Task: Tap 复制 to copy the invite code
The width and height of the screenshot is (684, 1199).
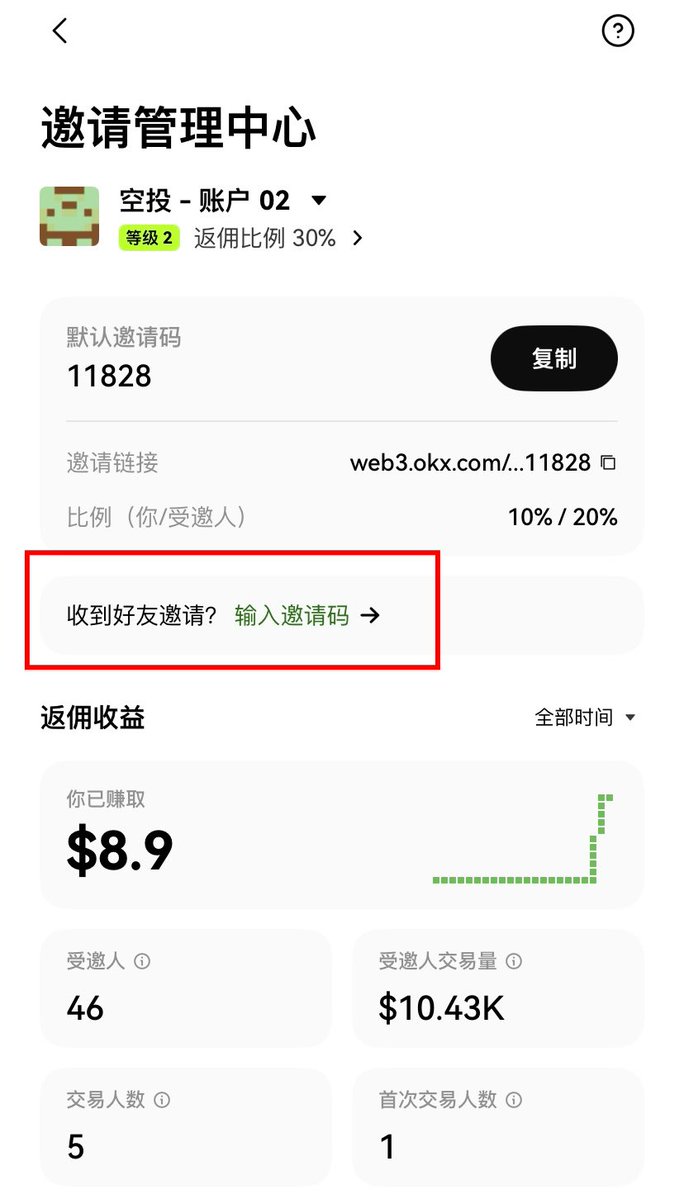Action: (x=553, y=358)
